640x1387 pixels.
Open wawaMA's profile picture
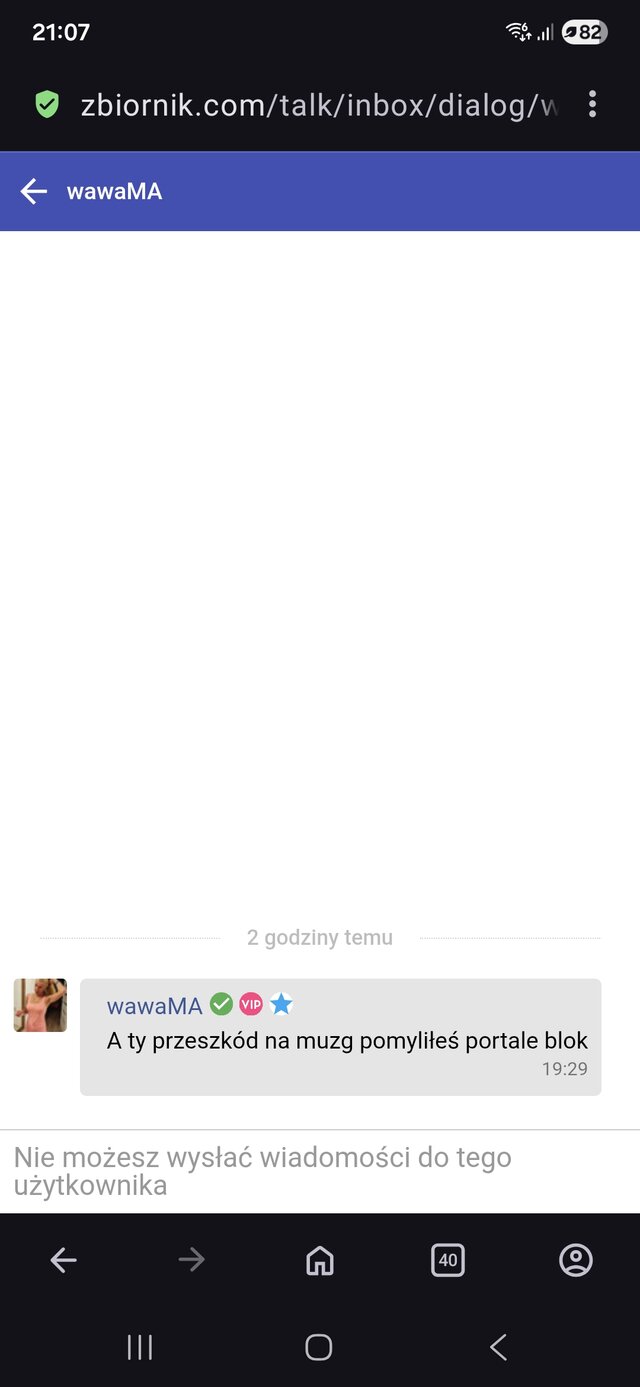(40, 1005)
